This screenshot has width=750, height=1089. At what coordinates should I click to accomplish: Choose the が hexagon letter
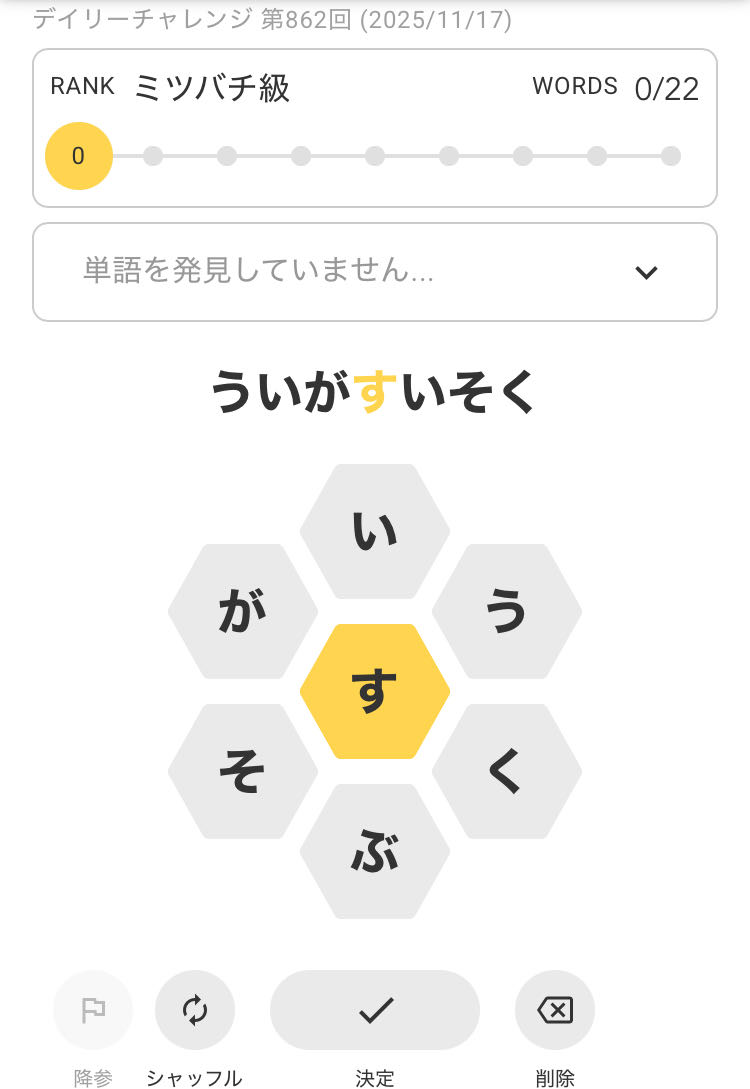pyautogui.click(x=243, y=611)
